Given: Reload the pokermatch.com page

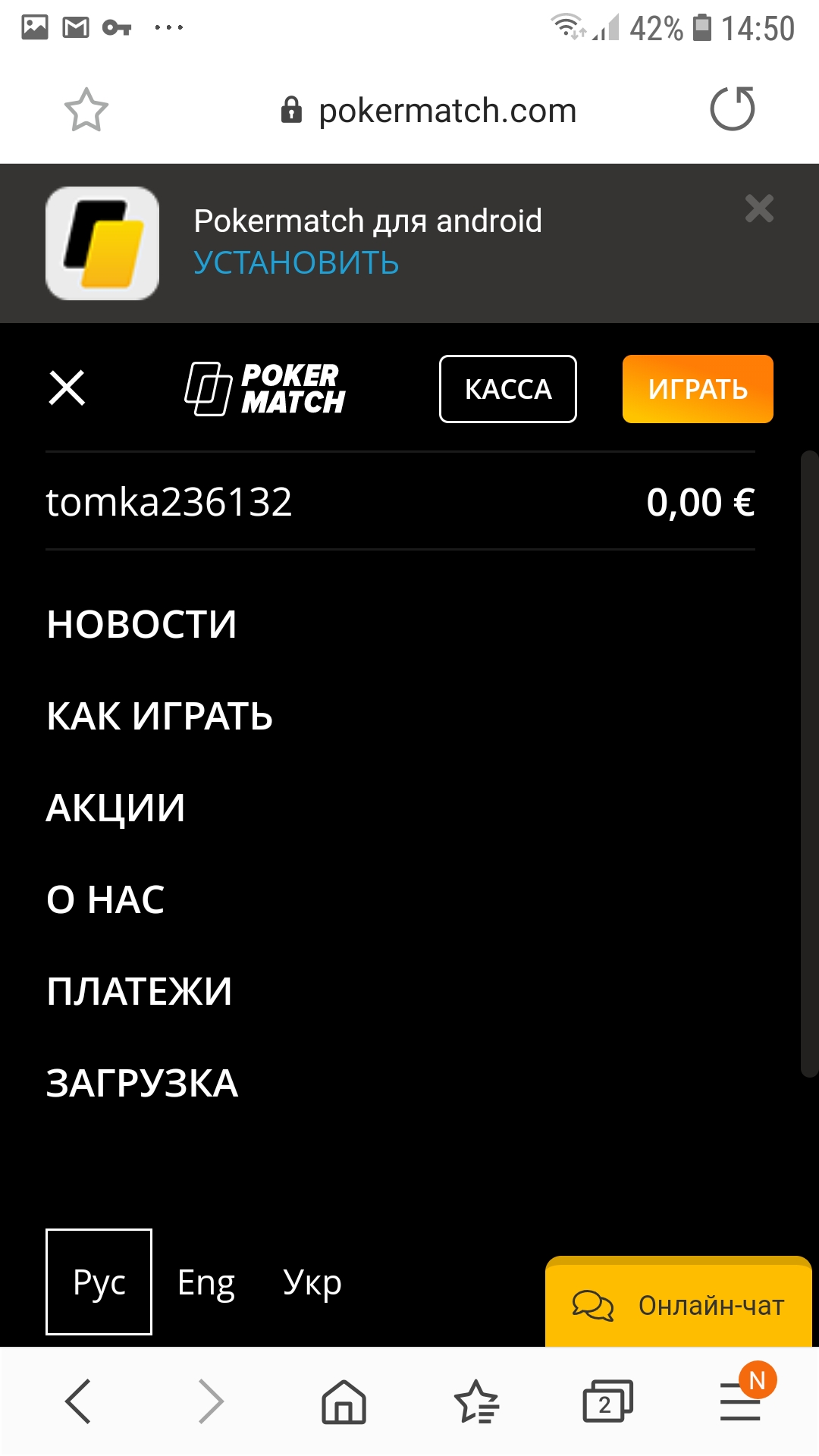Looking at the screenshot, I should (732, 109).
